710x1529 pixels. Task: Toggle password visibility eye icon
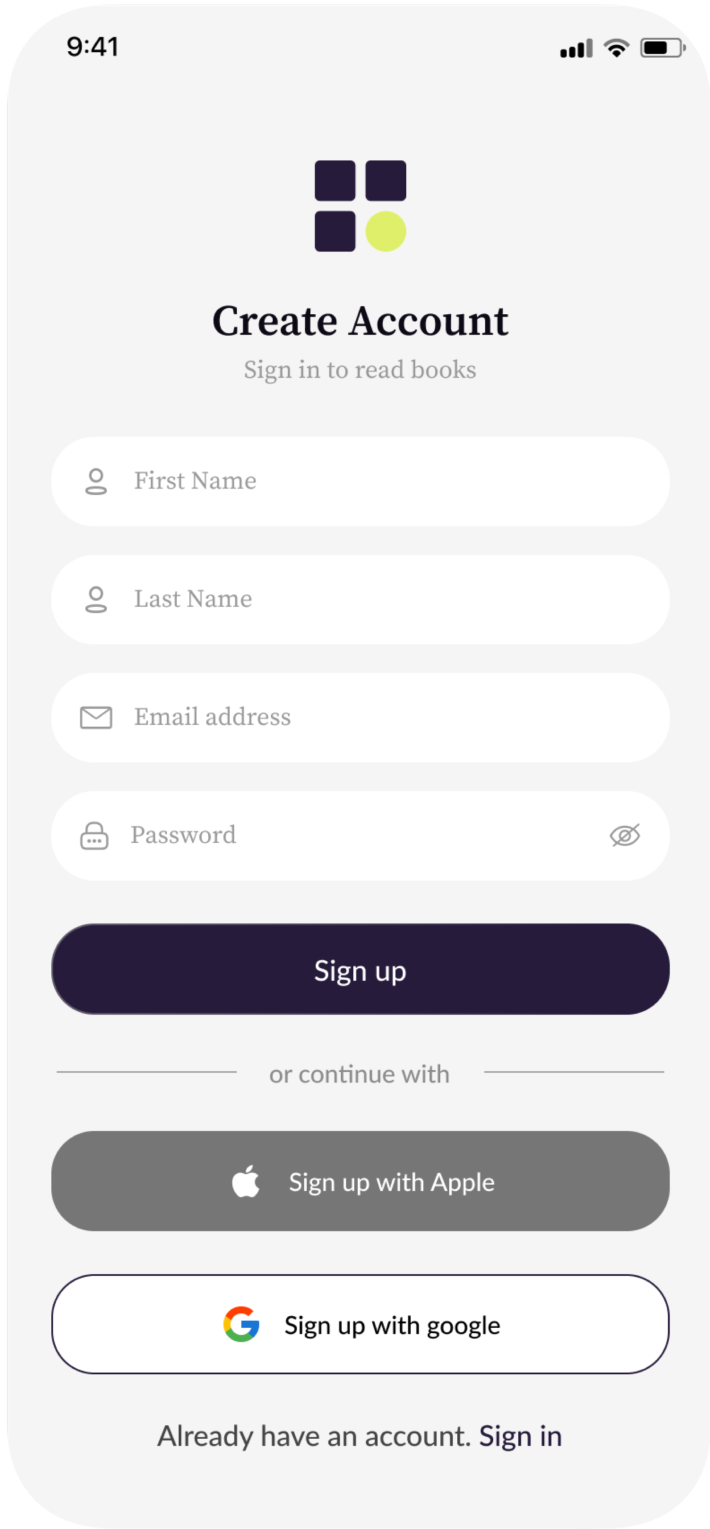tap(625, 835)
